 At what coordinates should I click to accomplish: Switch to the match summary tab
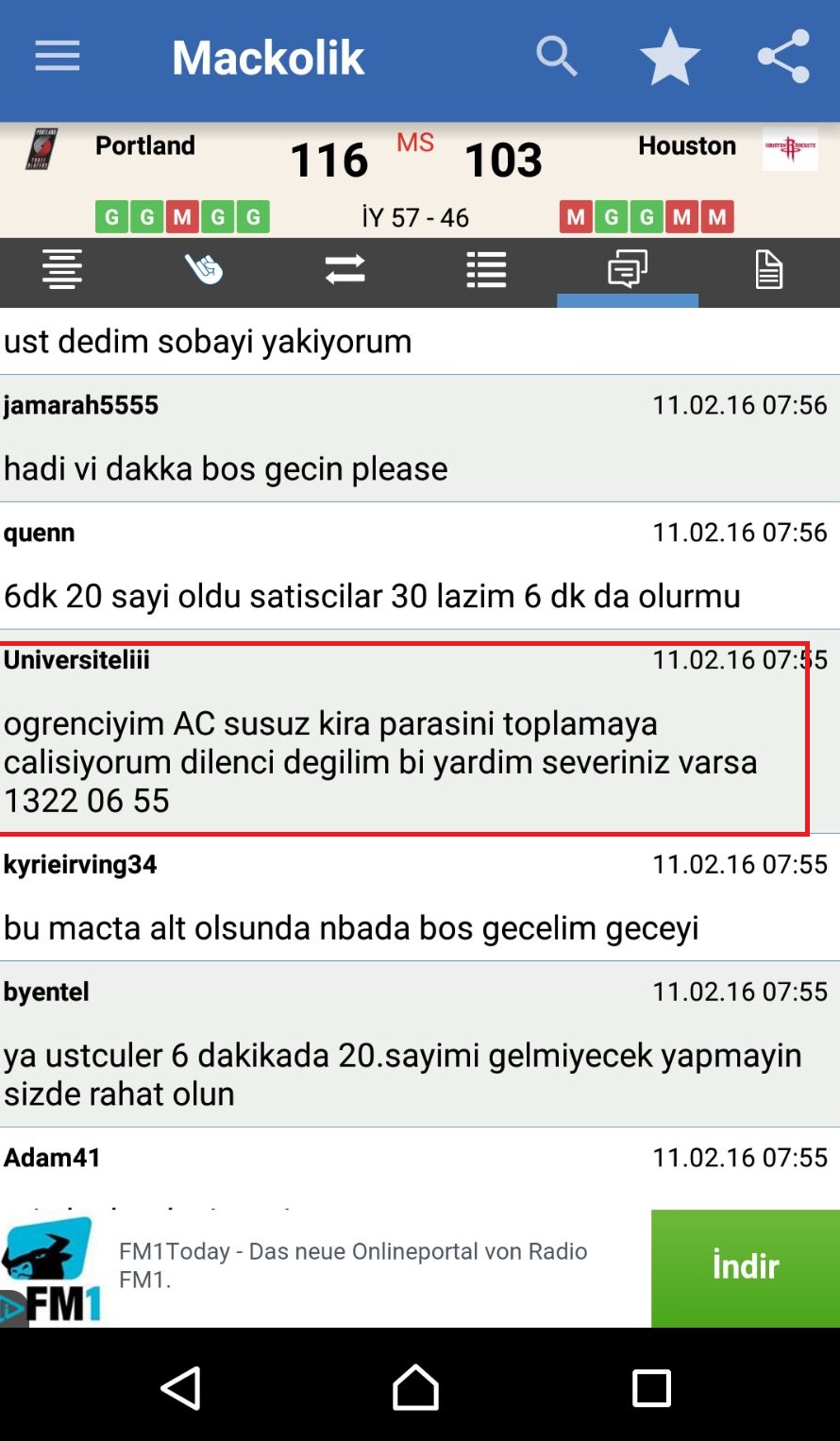click(62, 270)
